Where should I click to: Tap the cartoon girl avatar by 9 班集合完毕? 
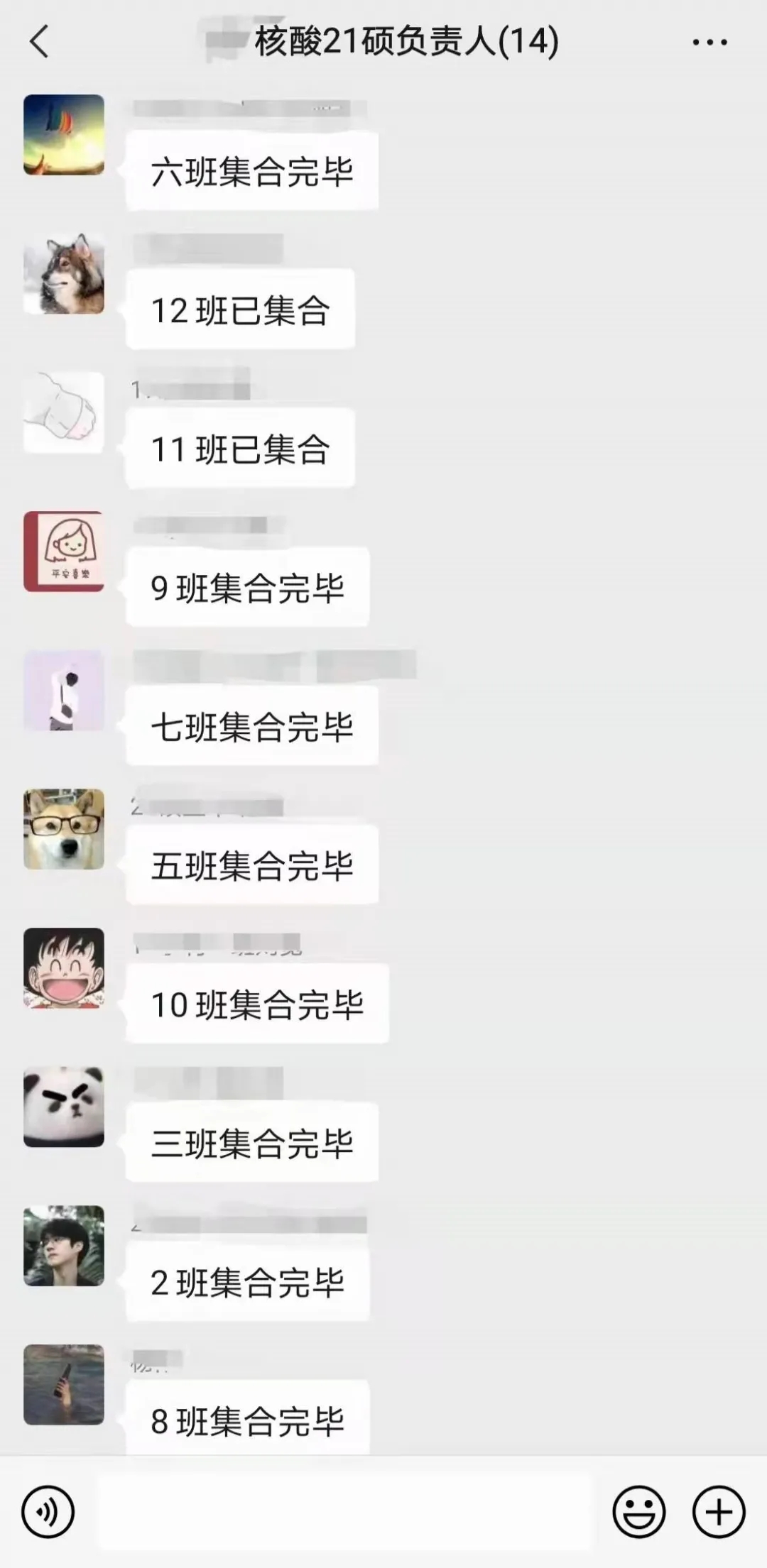64,552
